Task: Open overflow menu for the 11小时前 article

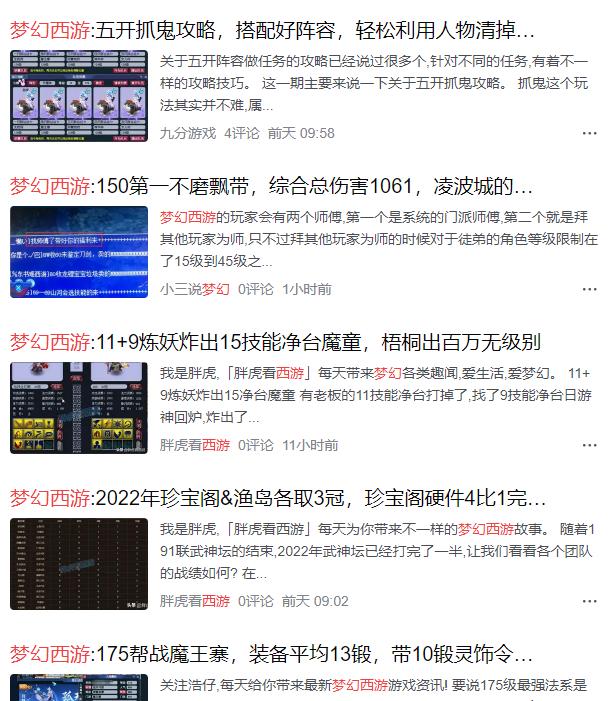Action: pyautogui.click(x=589, y=445)
